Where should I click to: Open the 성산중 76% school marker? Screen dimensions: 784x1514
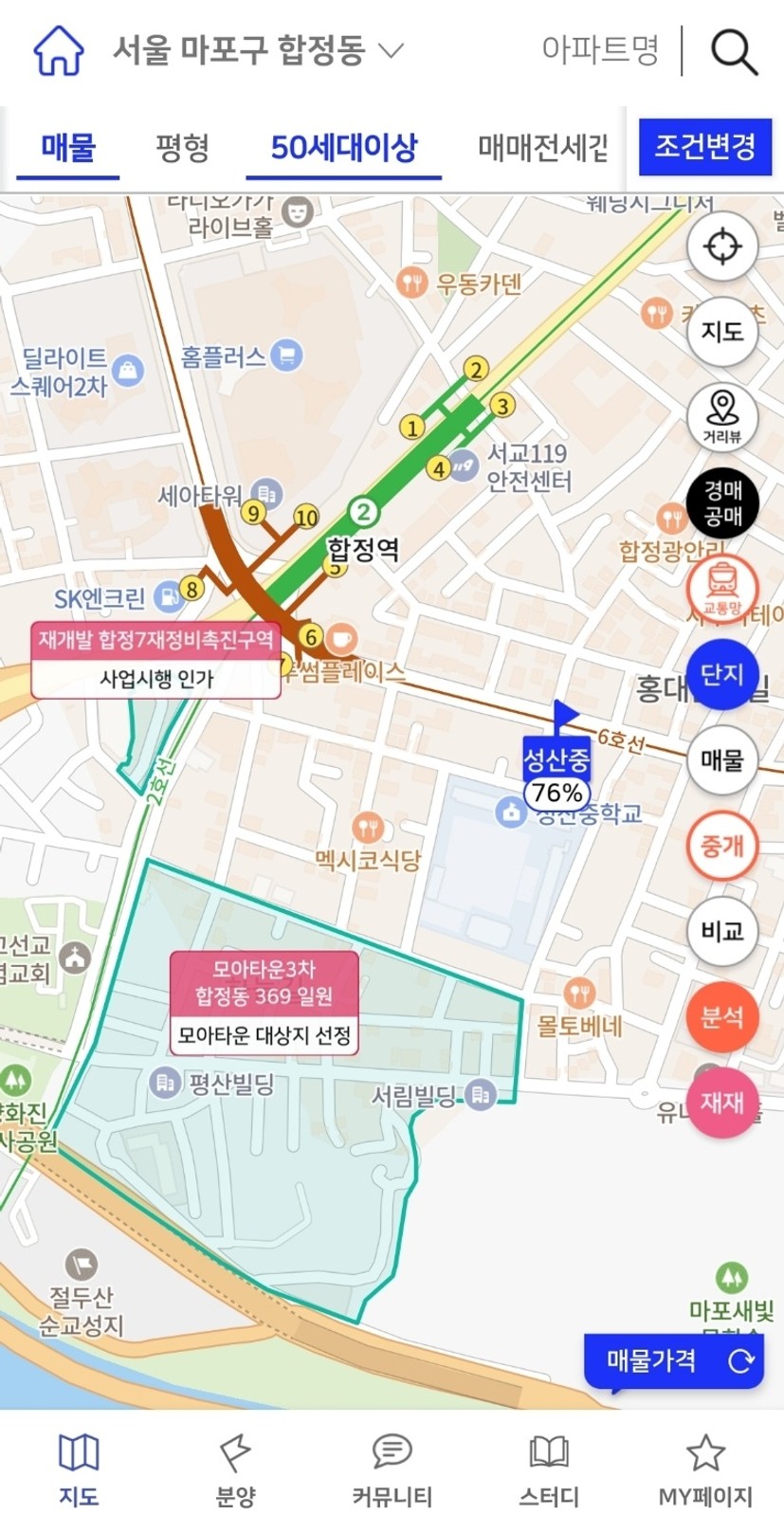coord(556,775)
